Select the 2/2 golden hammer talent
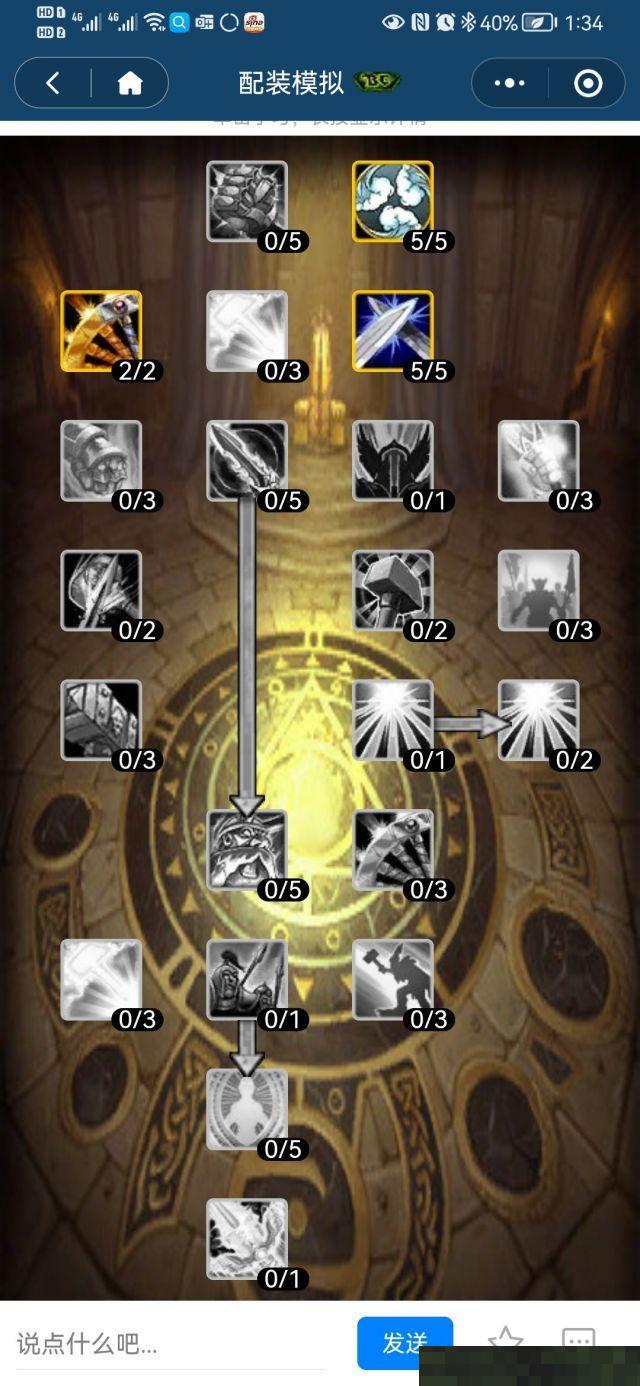 tap(101, 331)
